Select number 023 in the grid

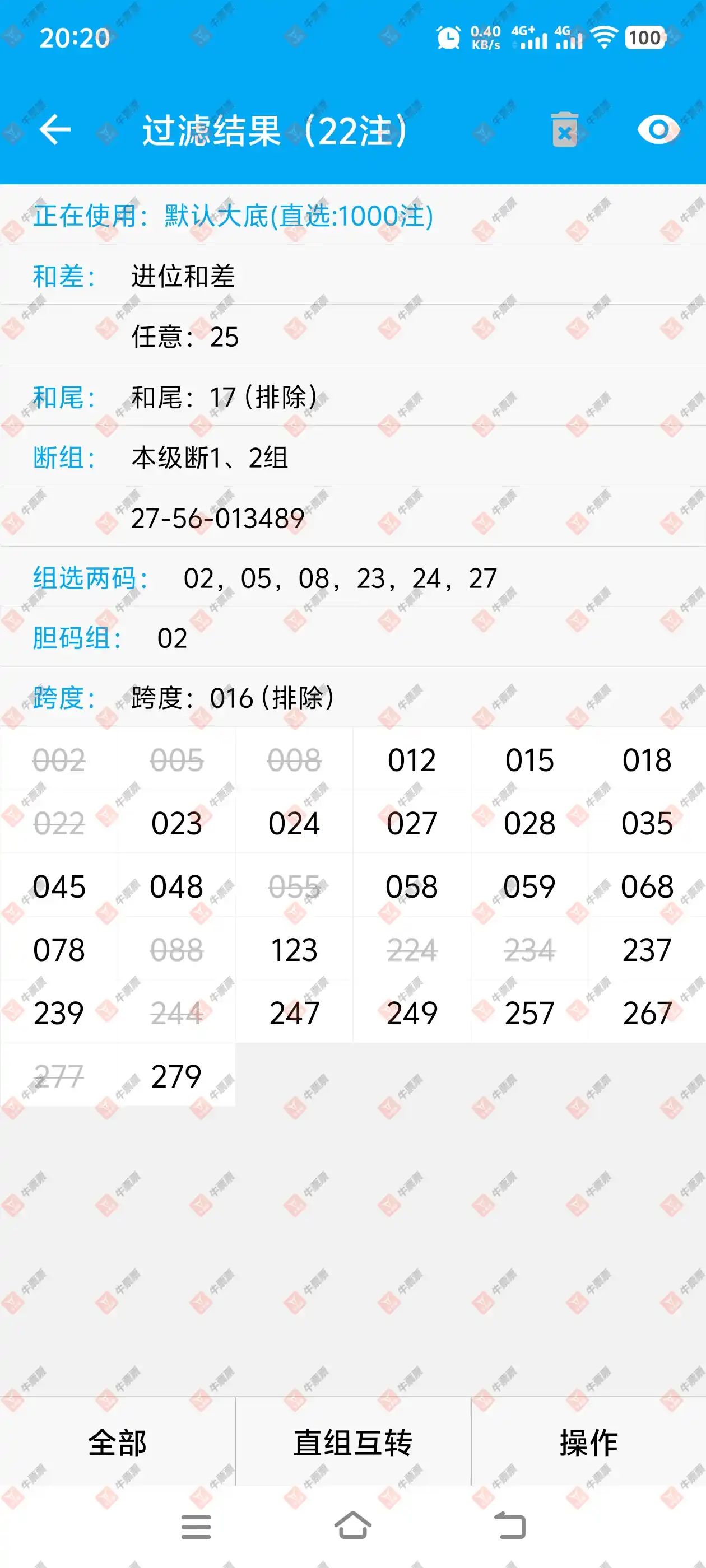point(176,824)
